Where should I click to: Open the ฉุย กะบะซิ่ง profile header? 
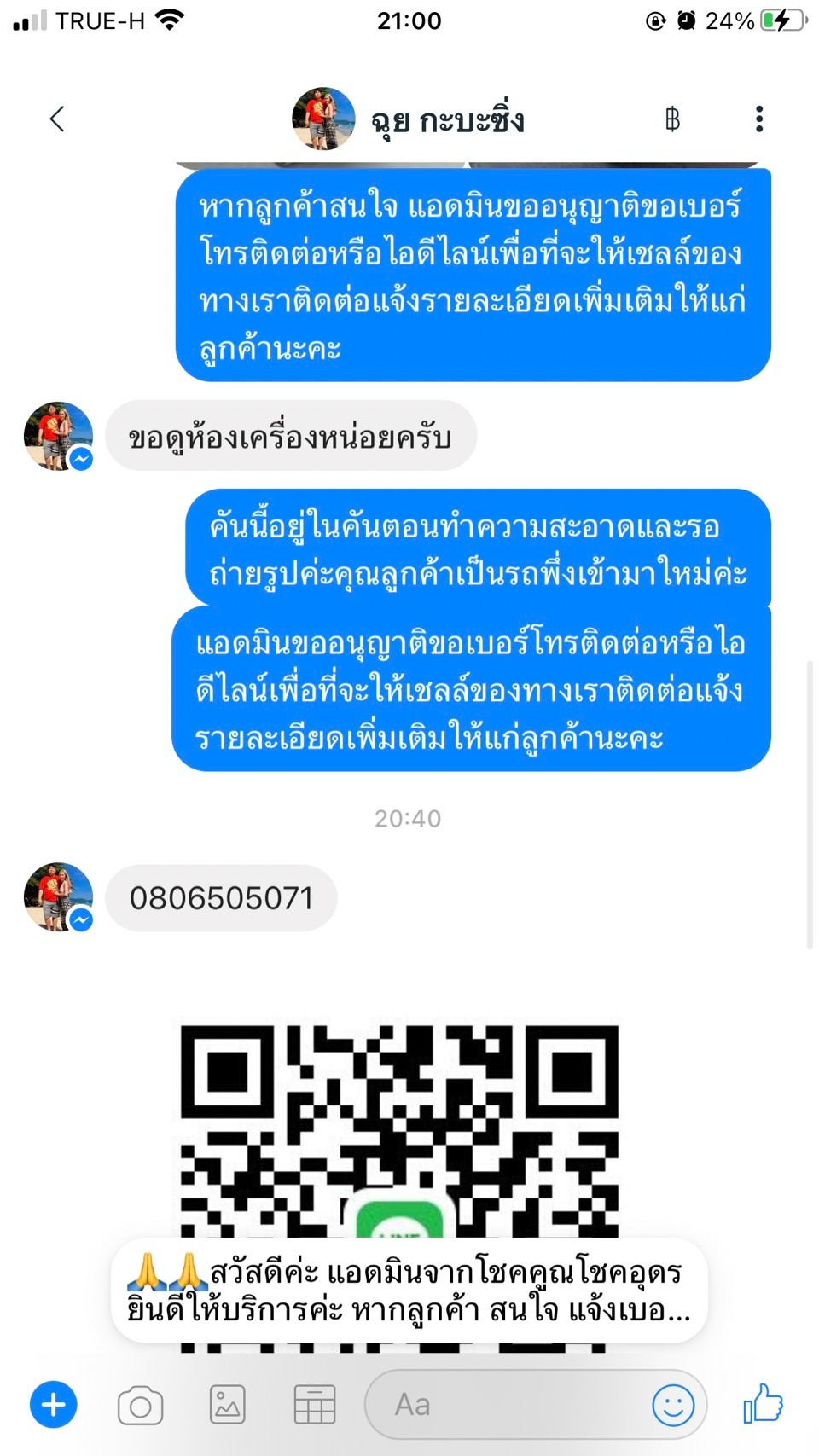click(408, 119)
